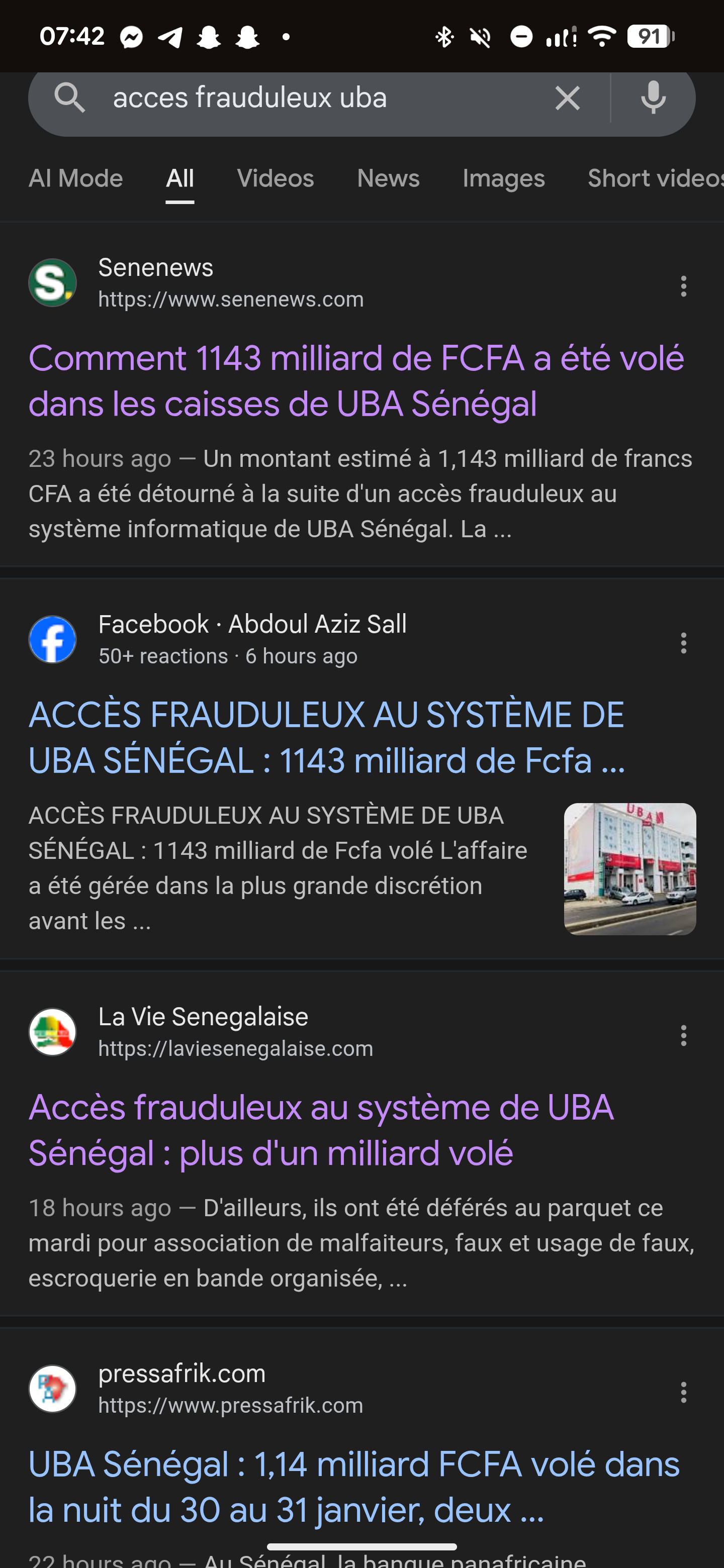View the UBA building thumbnail image

(629, 868)
